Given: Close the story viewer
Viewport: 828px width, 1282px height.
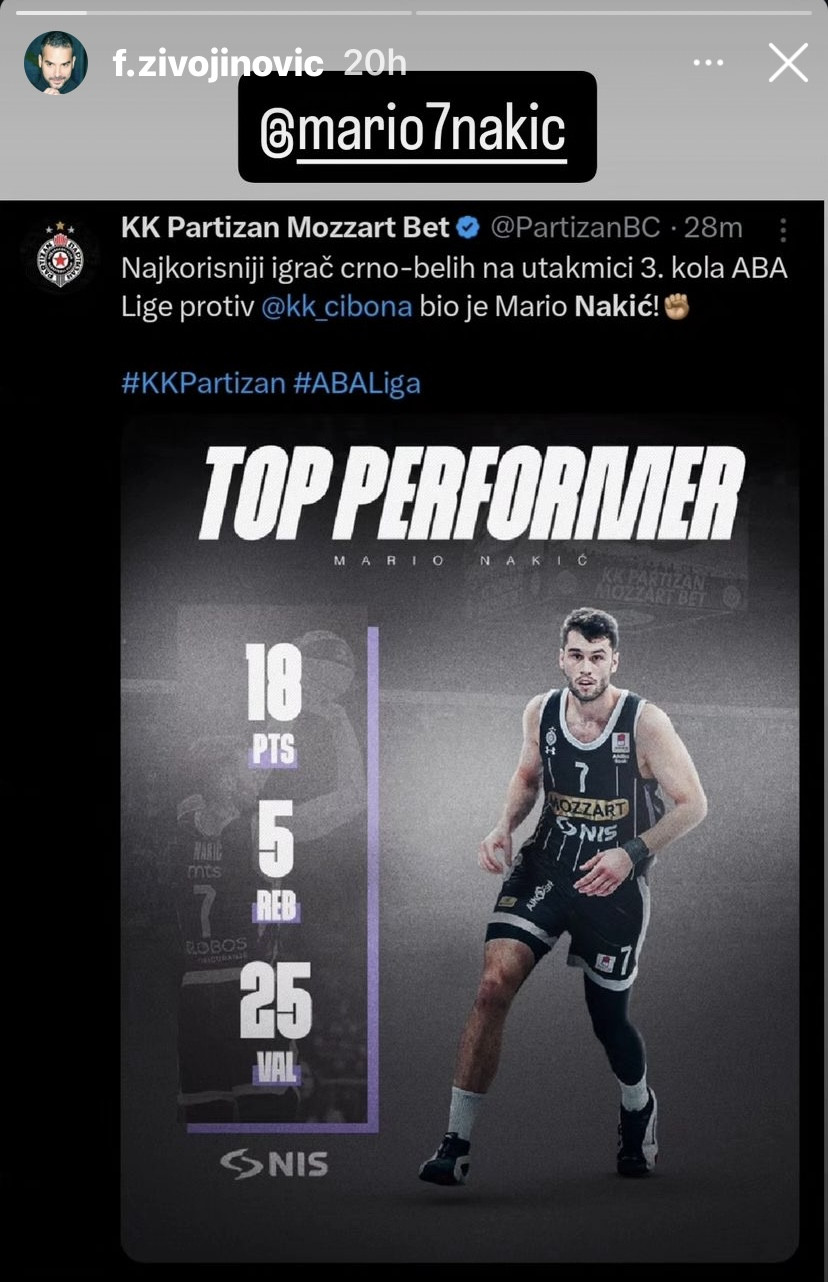Looking at the screenshot, I should click(787, 63).
